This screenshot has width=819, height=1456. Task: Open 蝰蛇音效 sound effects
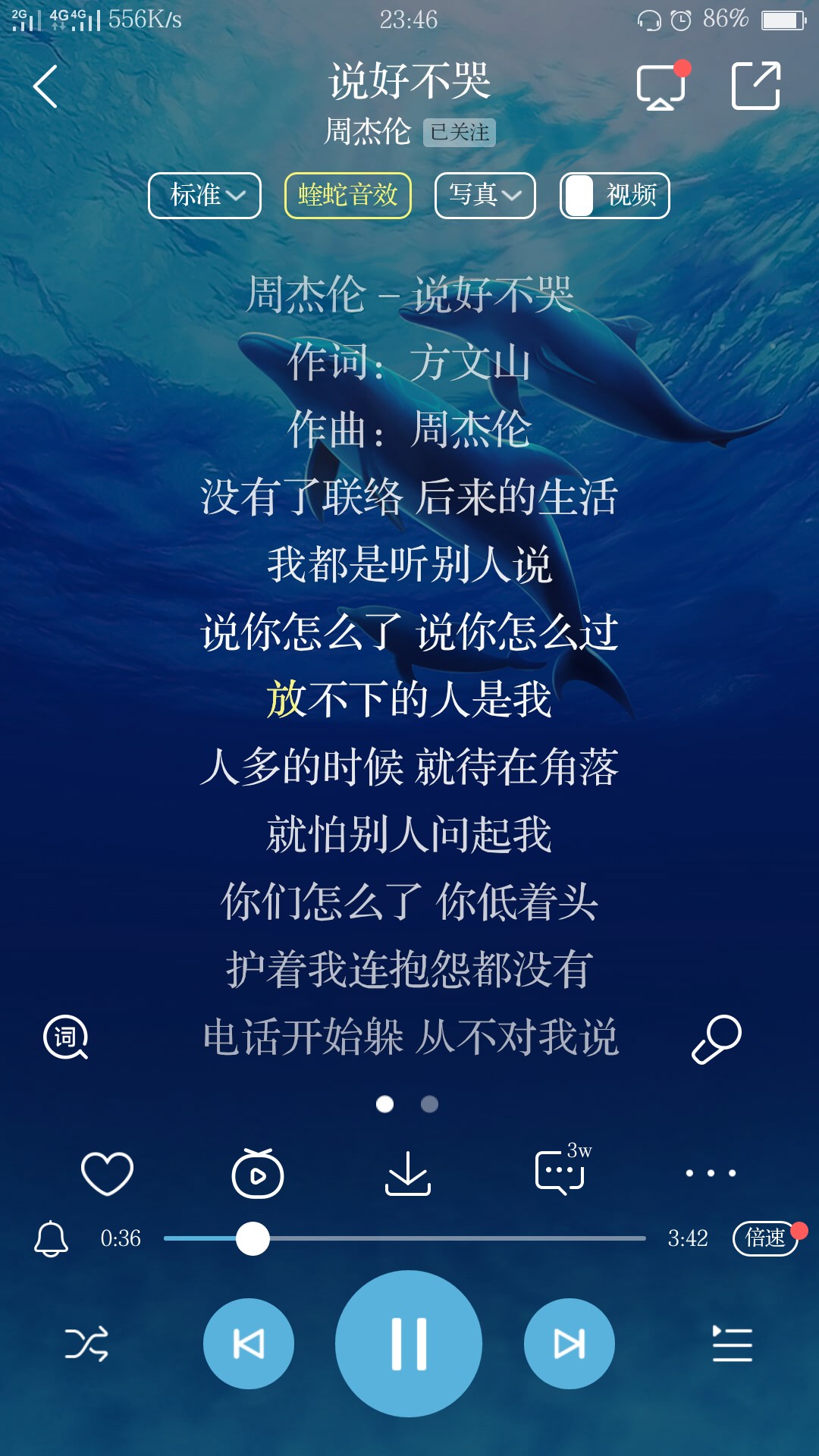coord(348,196)
